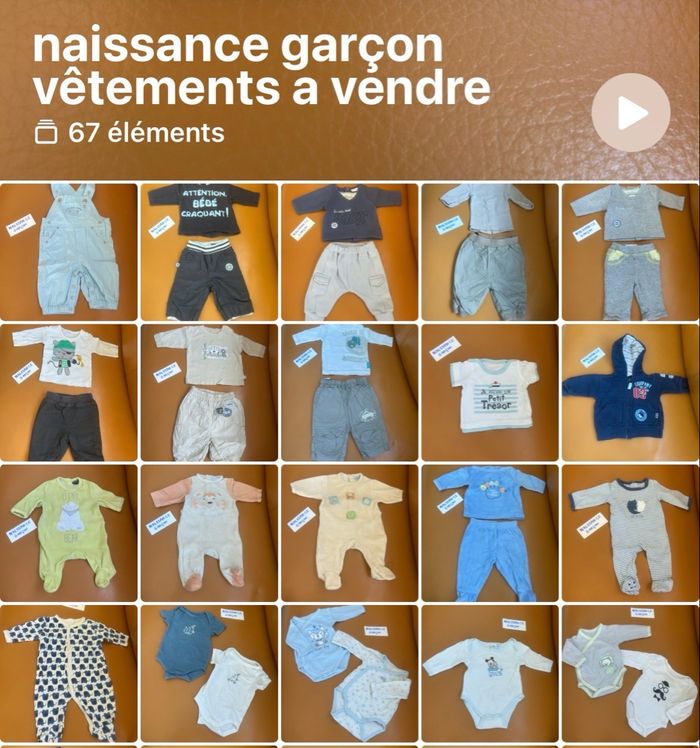
Task: Open the 'Attention bébé craquant' outfit photo
Action: click(x=208, y=251)
